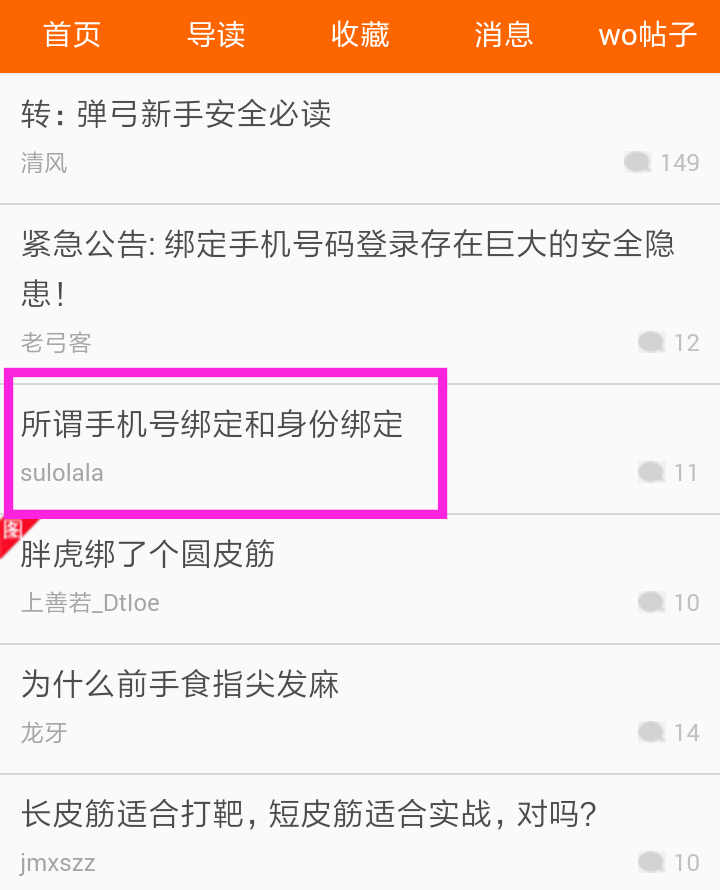Switch to the 导读 tab

tap(216, 35)
